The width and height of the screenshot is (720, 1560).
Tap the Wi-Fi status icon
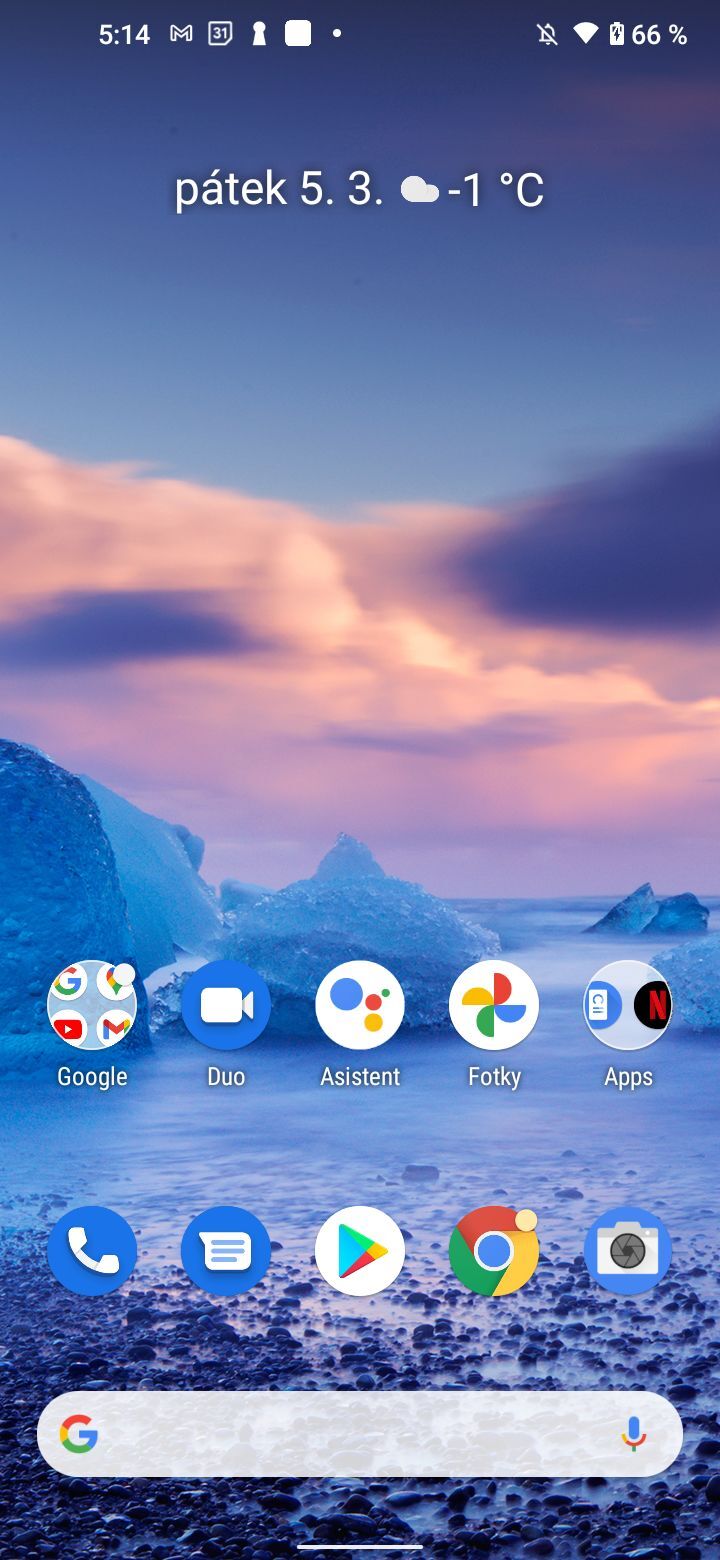tap(585, 34)
